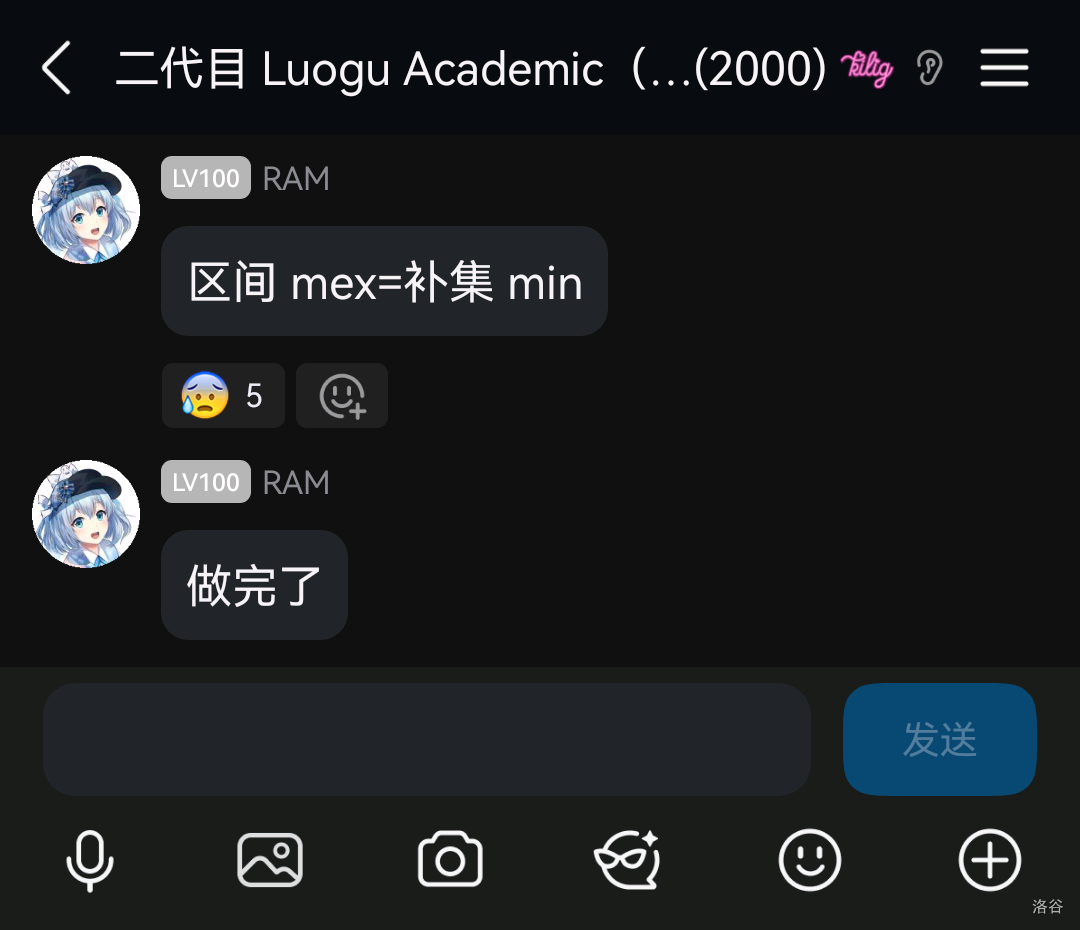Record a voice message with microphone

(90, 860)
